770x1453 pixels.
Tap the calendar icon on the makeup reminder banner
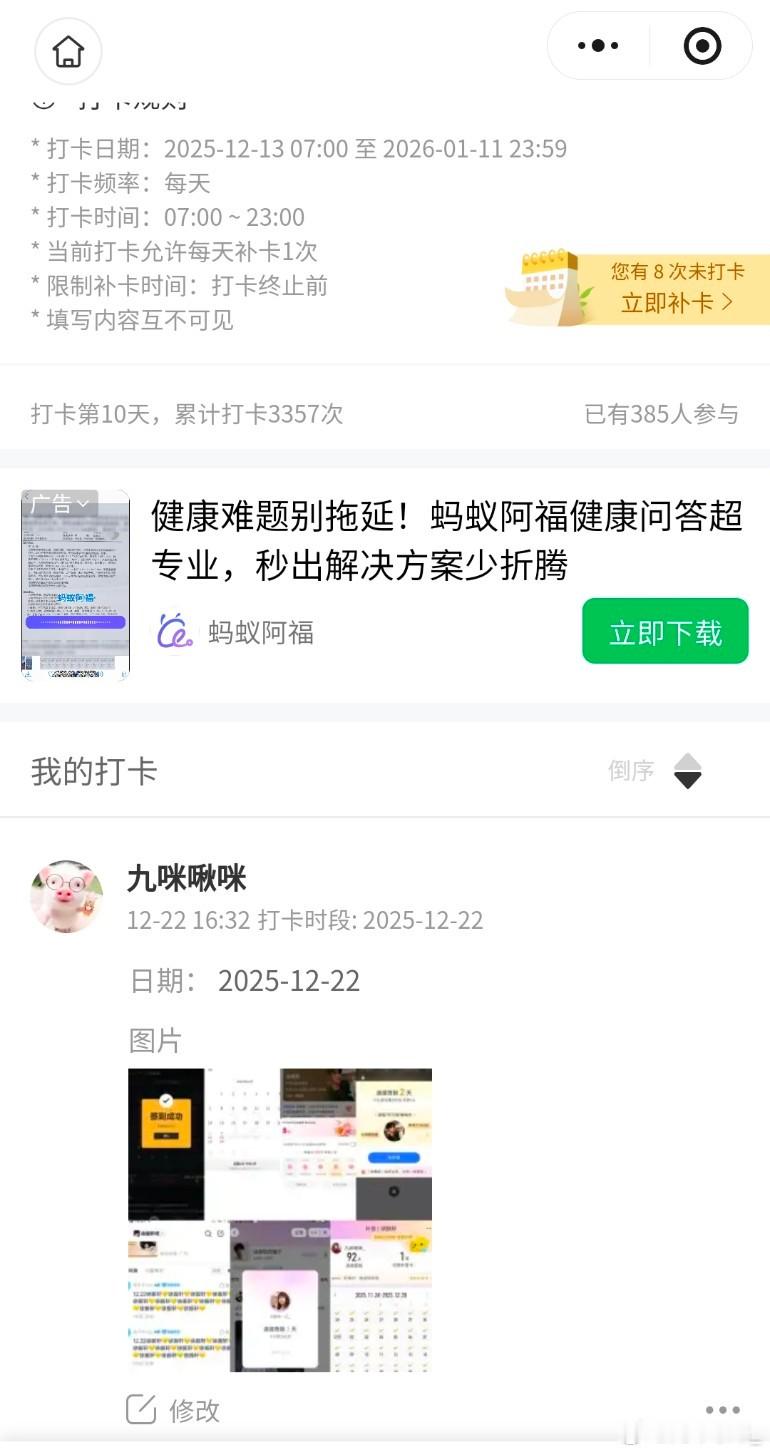point(545,286)
